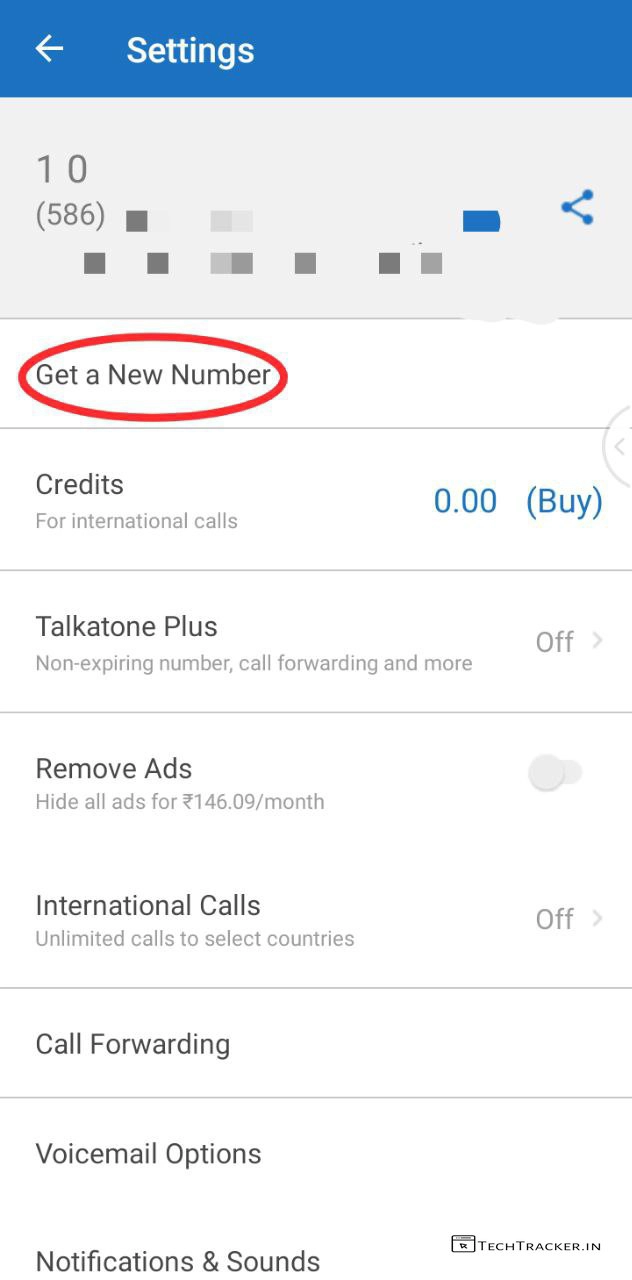Share your phone number
Viewport: 632px width, 1280px height.
point(577,207)
